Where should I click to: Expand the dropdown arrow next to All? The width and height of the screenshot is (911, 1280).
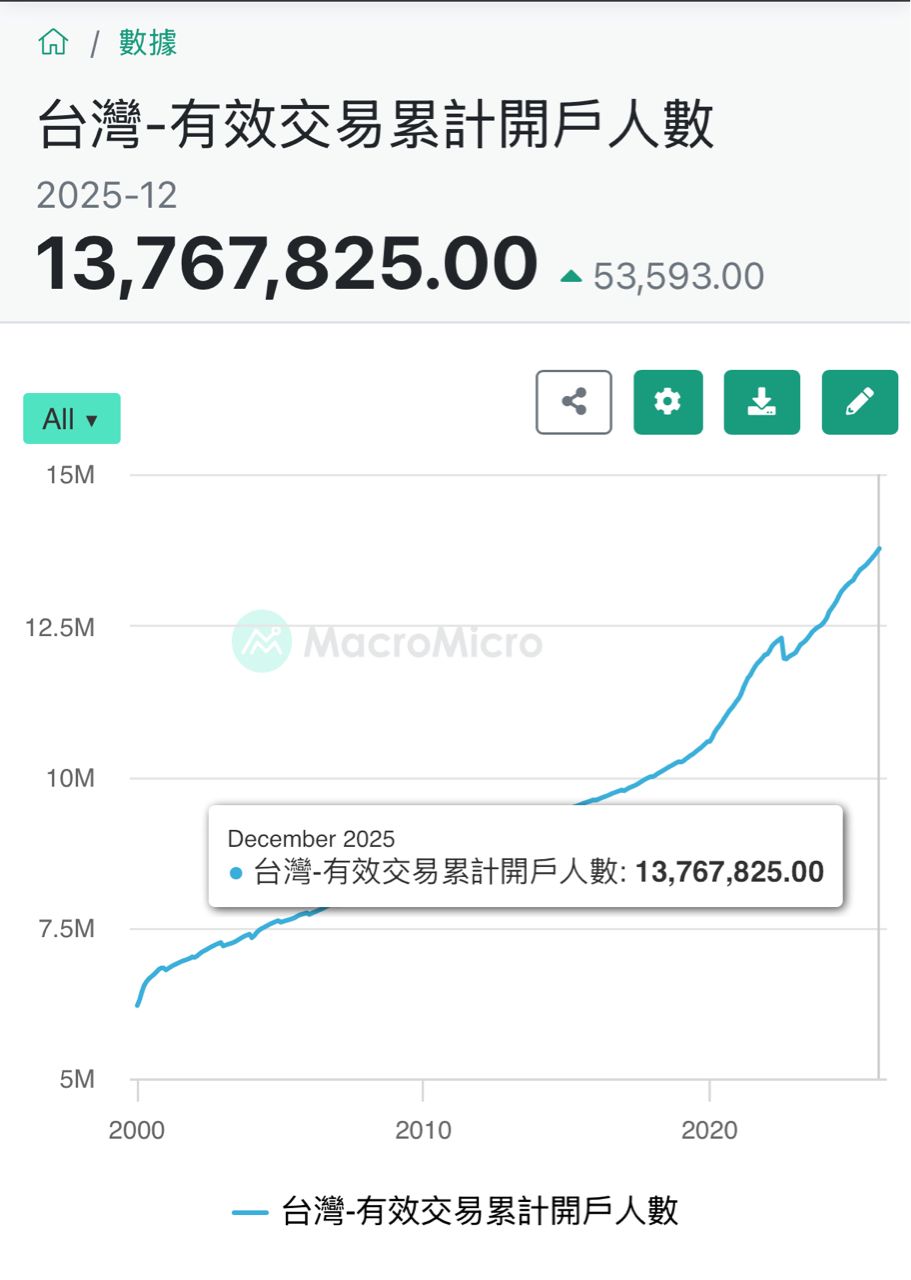click(90, 421)
